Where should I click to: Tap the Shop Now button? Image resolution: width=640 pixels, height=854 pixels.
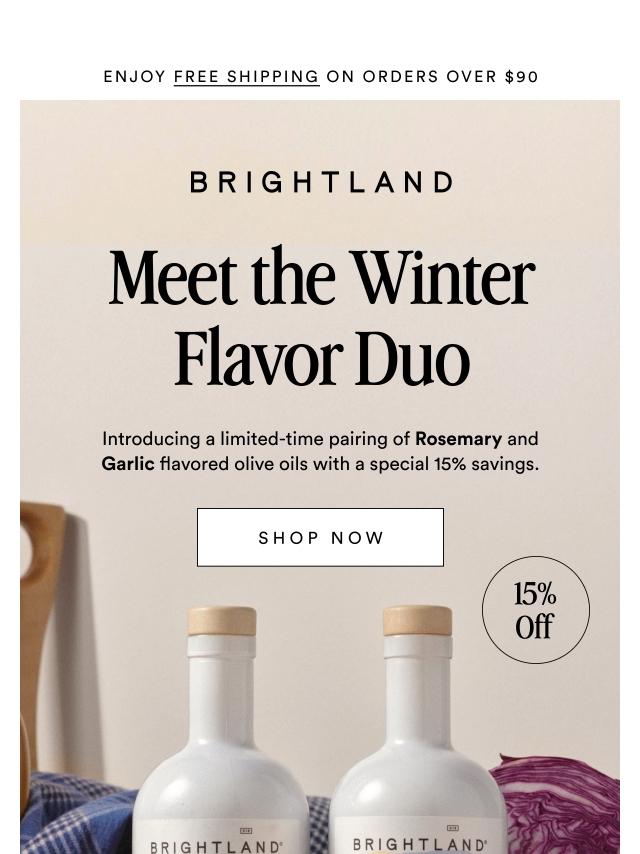320,537
